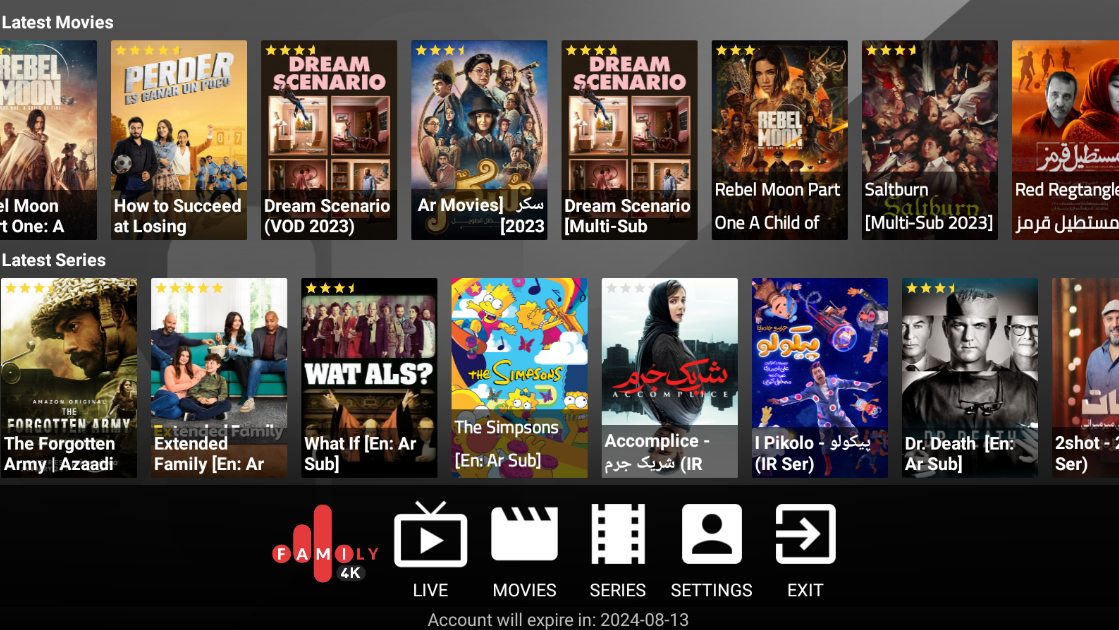This screenshot has width=1119, height=630.
Task: Go to the MOVIES section
Action: [x=524, y=548]
